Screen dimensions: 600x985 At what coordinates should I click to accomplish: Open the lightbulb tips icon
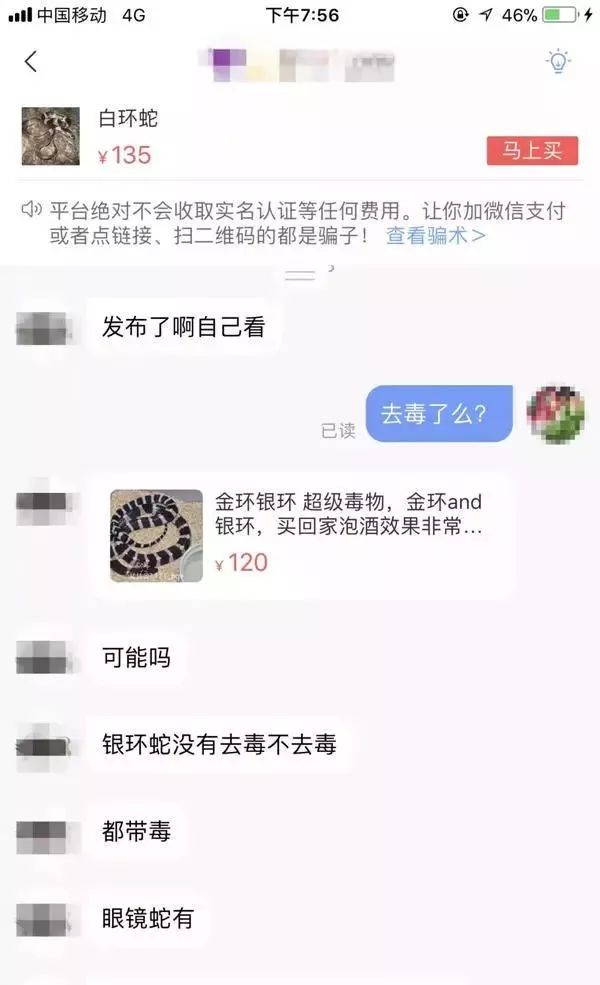tap(557, 61)
